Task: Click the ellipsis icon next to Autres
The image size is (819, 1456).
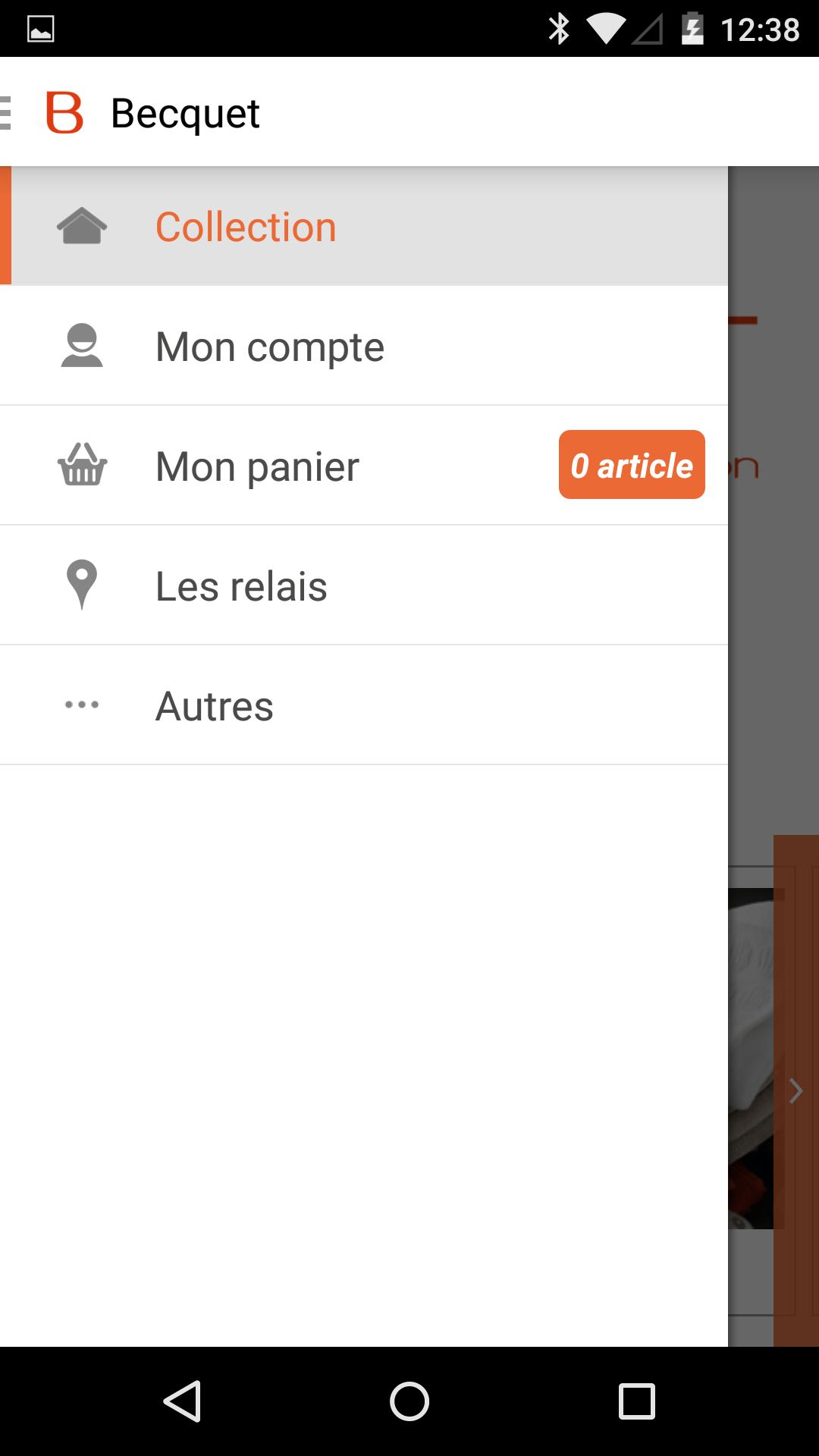Action: [82, 704]
